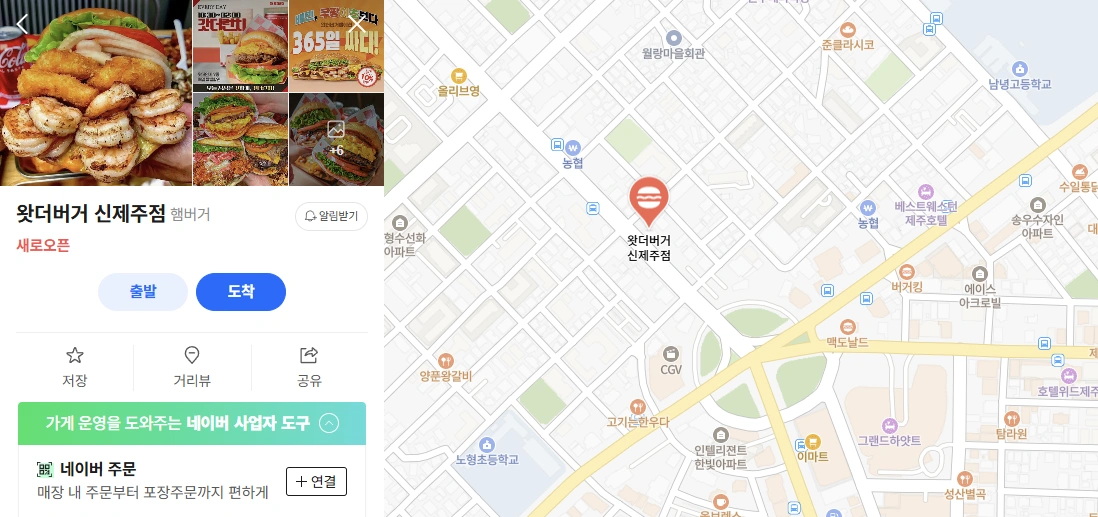This screenshot has height=517, width=1098.
Task: Collapse the 네이버 사업자 도구 banner
Action: (329, 423)
